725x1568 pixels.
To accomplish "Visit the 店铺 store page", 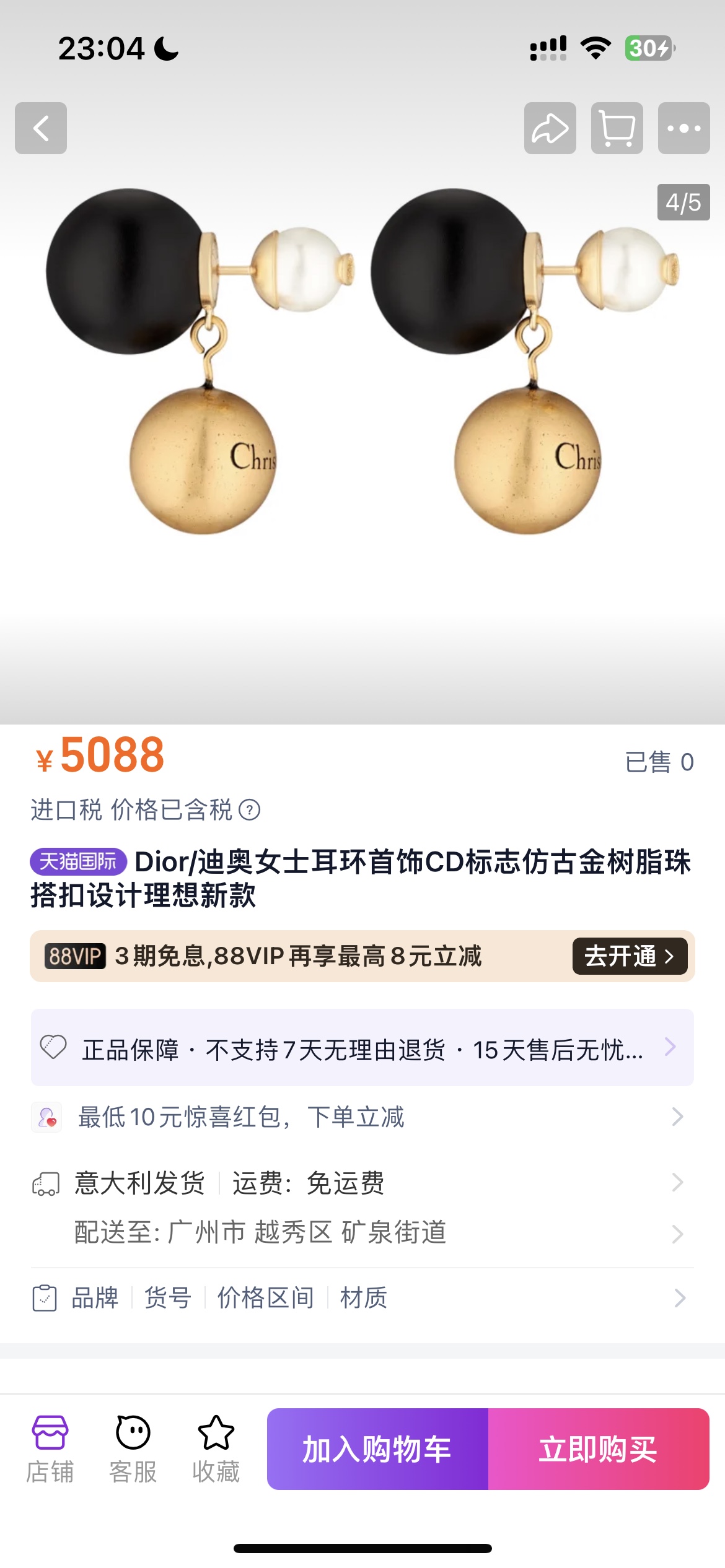I will [50, 1449].
